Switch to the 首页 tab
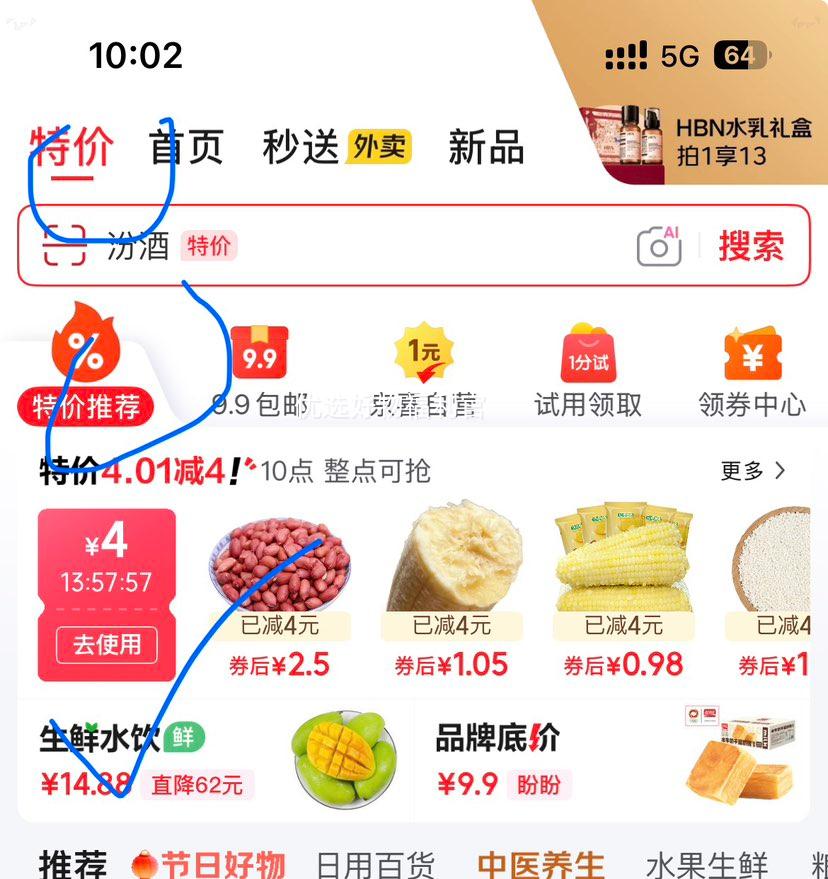 tap(185, 143)
